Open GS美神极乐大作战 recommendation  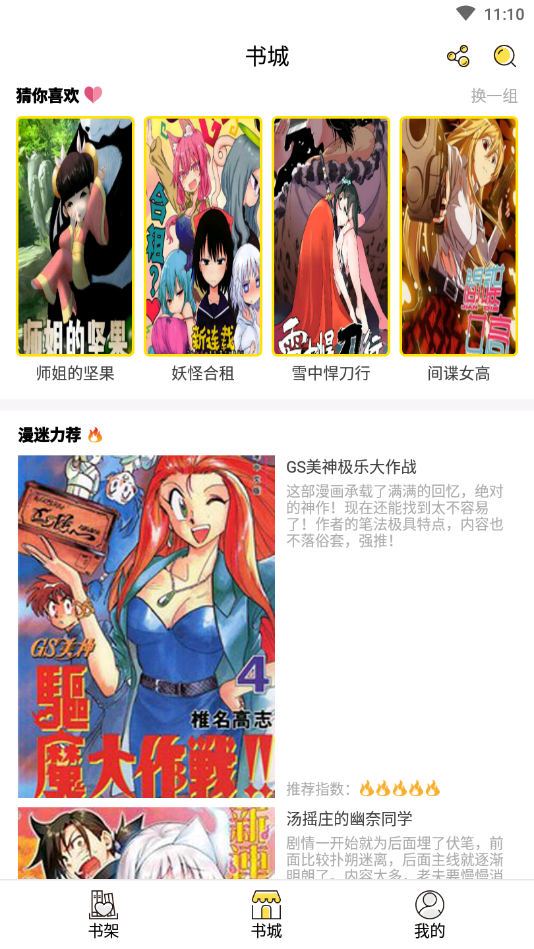(267, 626)
